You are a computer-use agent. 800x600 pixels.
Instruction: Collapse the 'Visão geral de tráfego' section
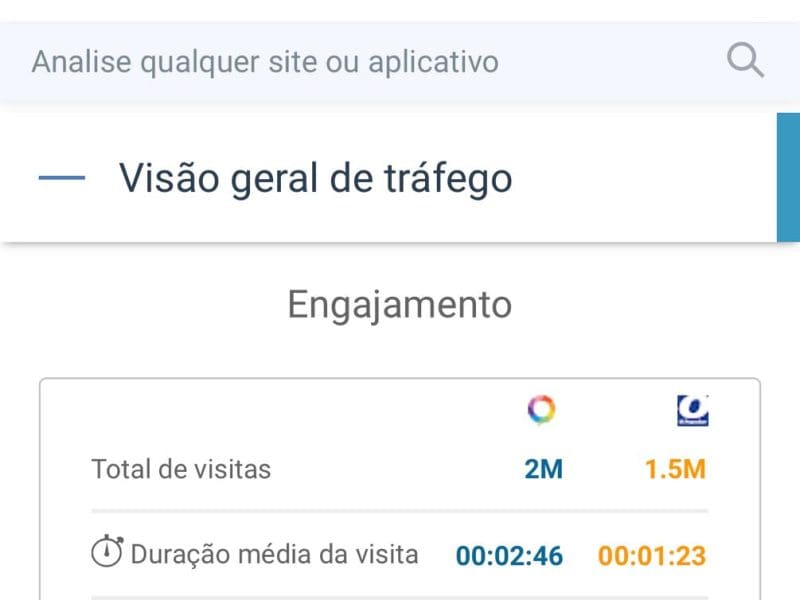click(x=62, y=178)
